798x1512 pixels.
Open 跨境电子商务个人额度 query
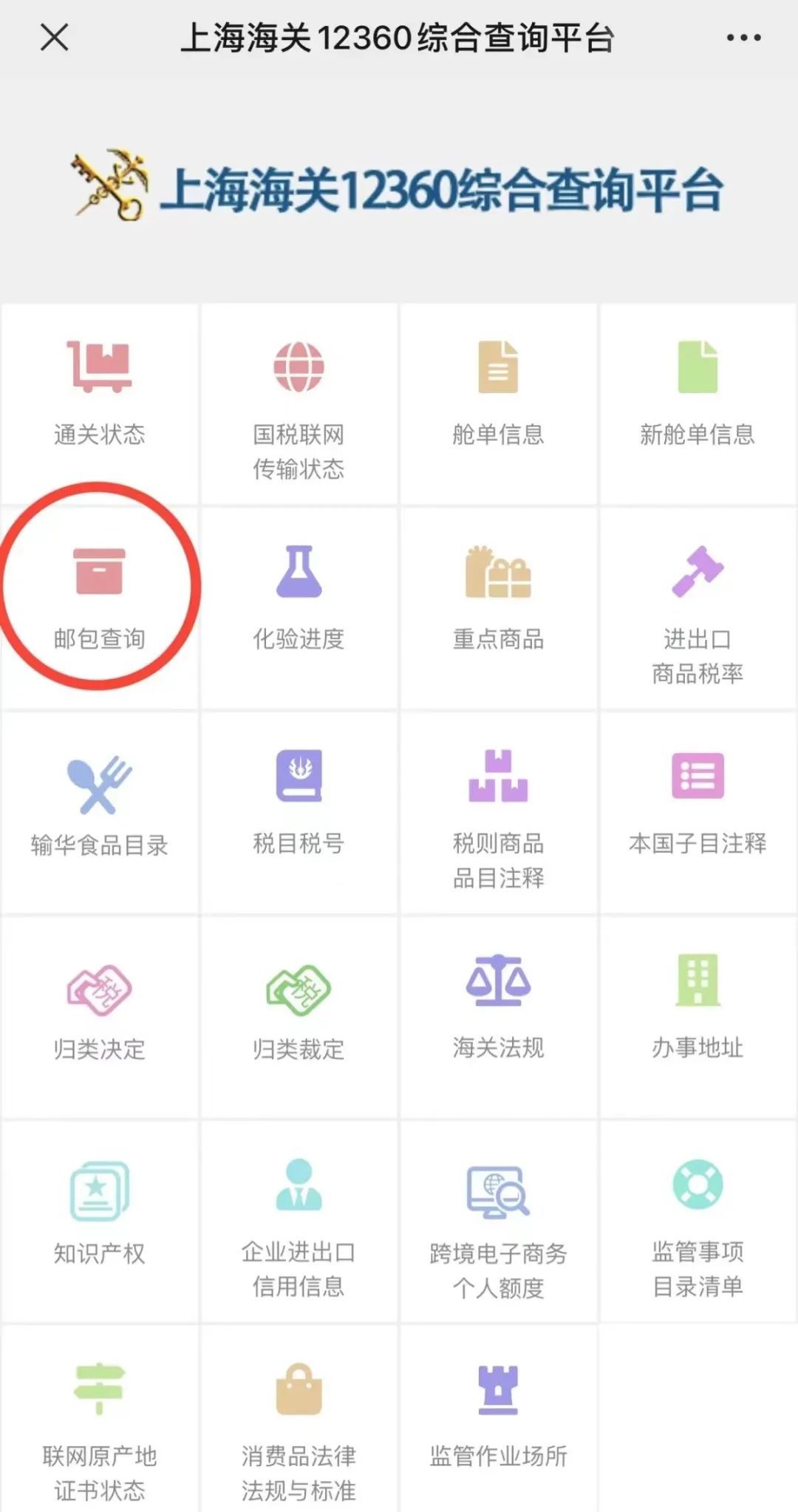pyautogui.click(x=498, y=1221)
